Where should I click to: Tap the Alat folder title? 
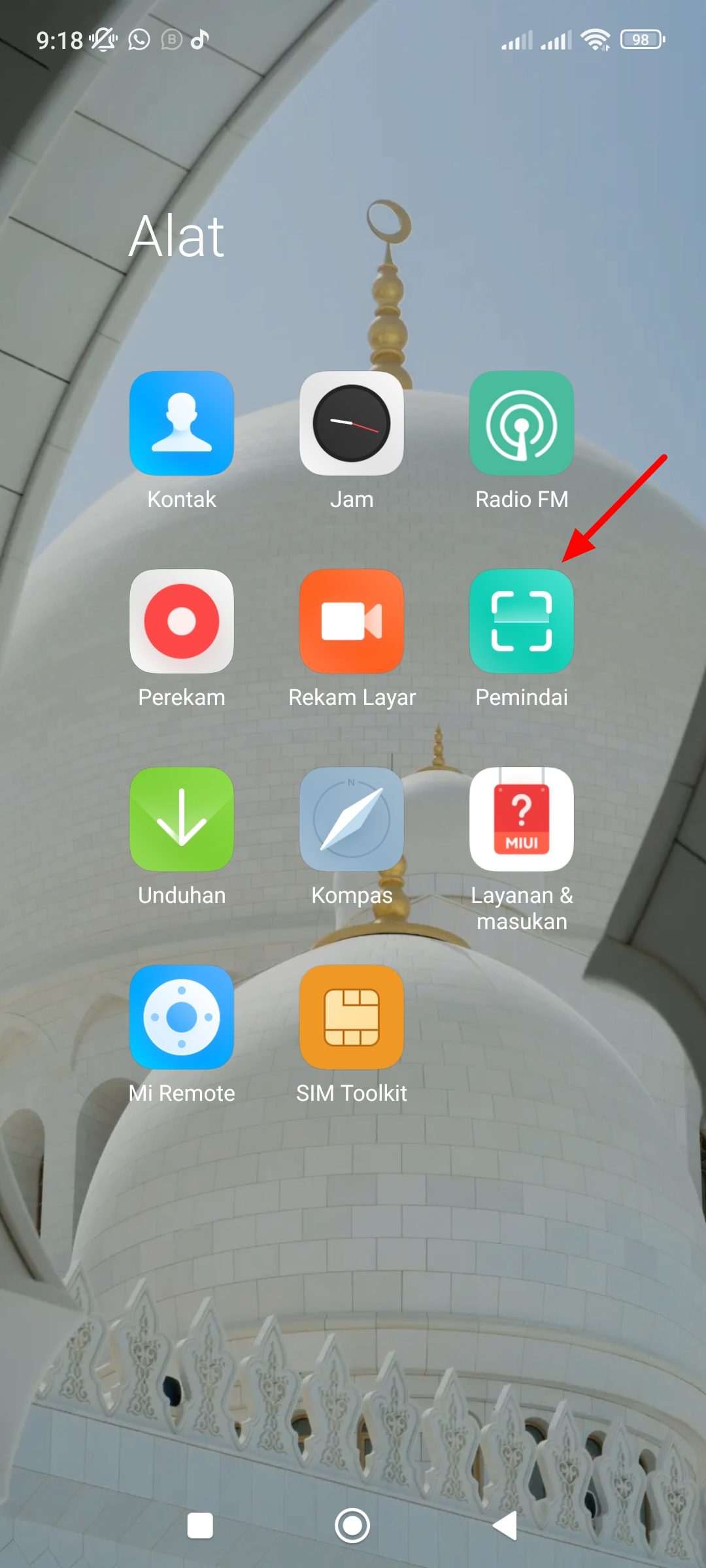coord(176,237)
